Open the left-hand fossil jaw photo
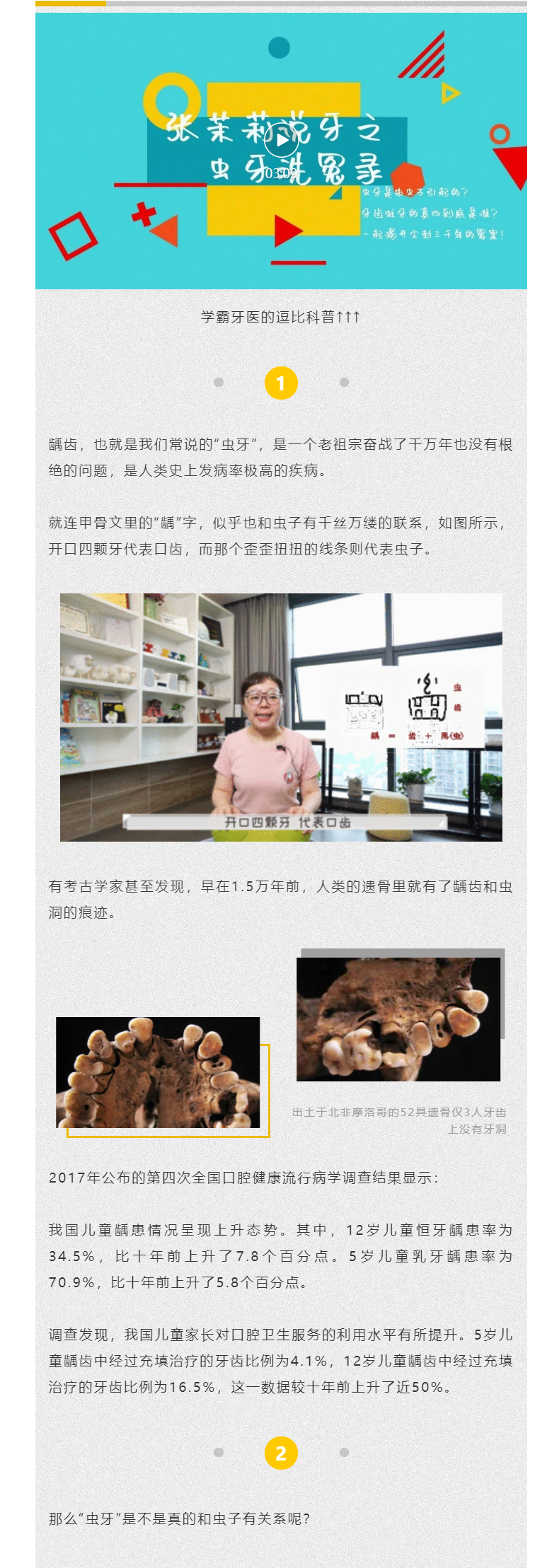This screenshot has width=547, height=1568. click(158, 1072)
